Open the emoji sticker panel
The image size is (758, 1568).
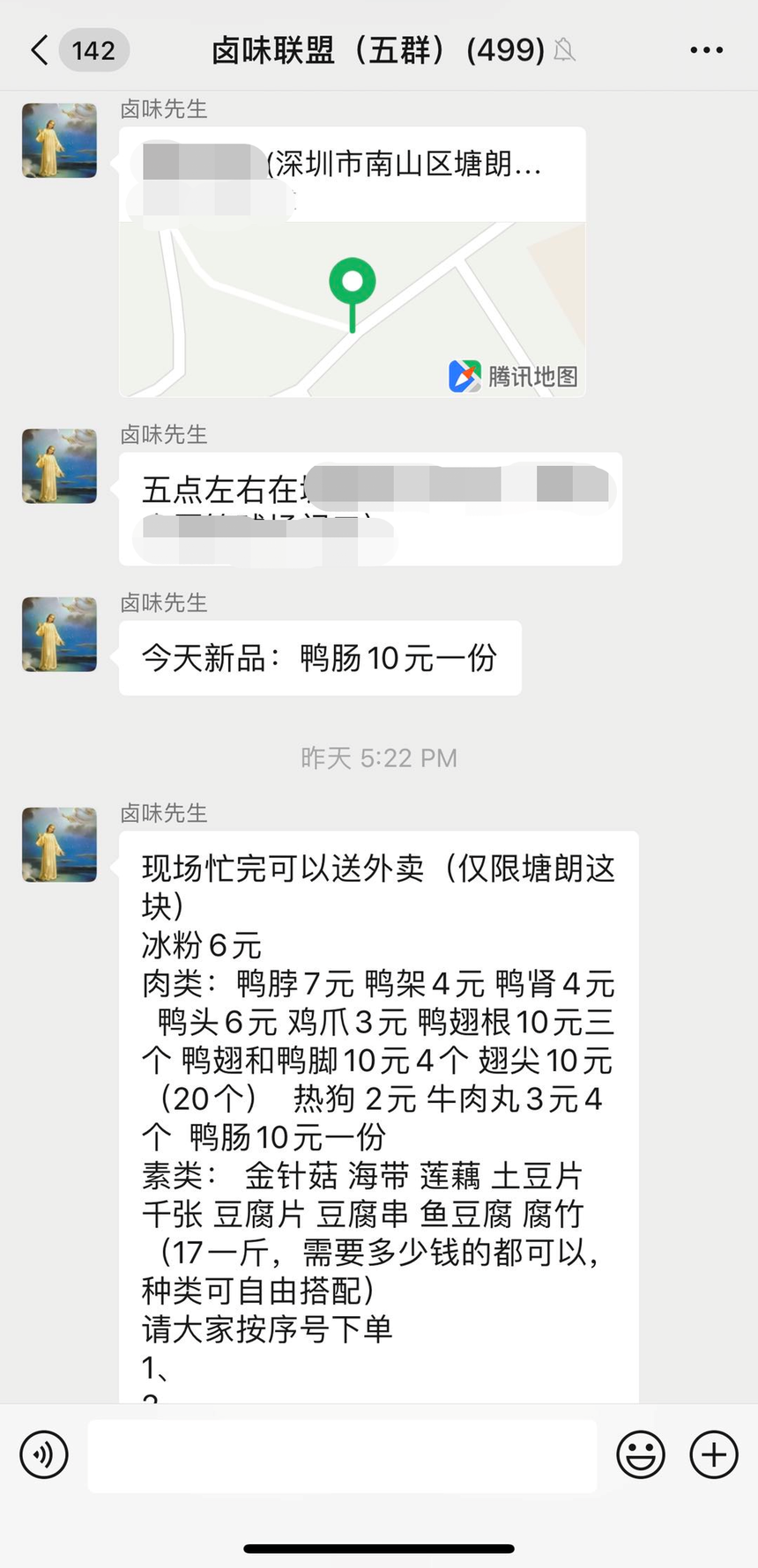point(641,1454)
